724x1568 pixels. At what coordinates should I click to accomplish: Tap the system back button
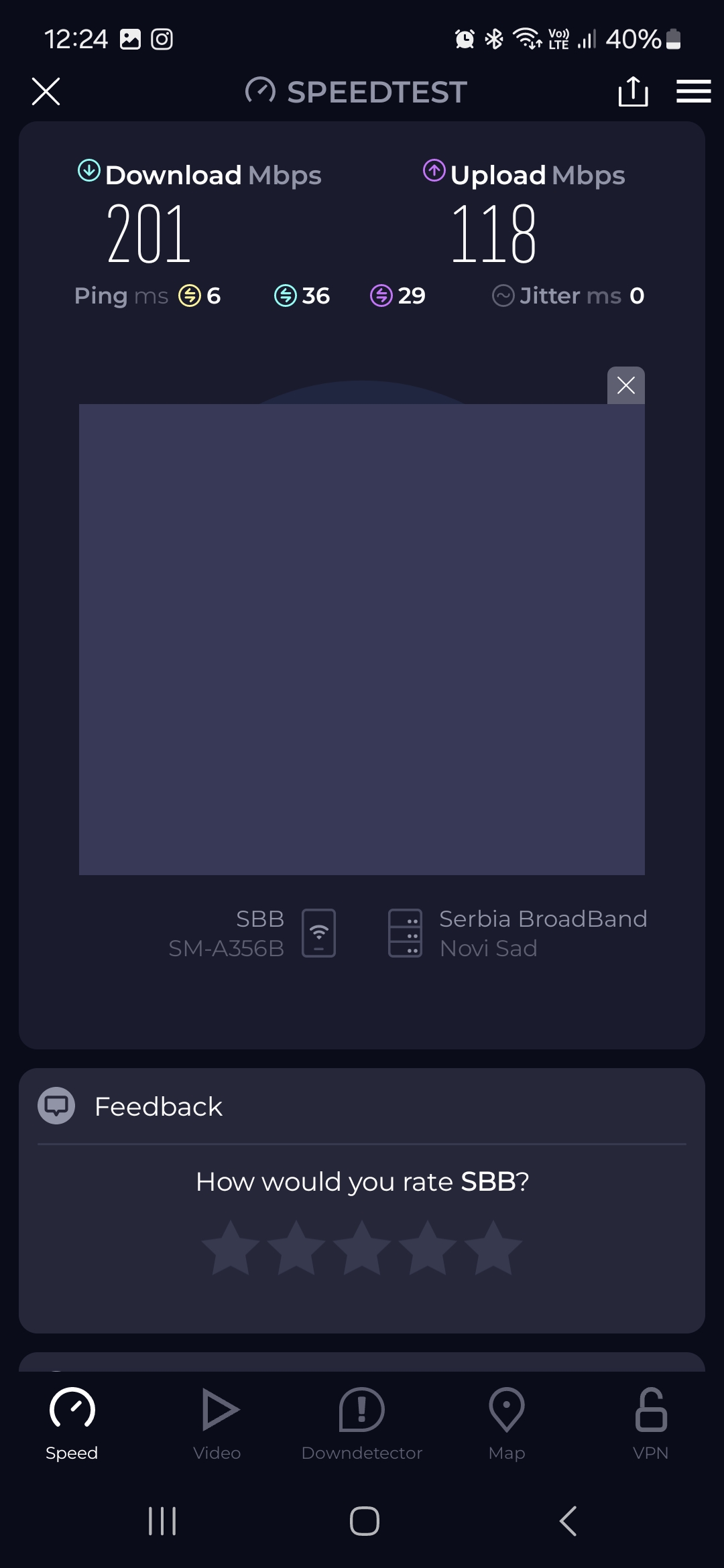point(568,1521)
